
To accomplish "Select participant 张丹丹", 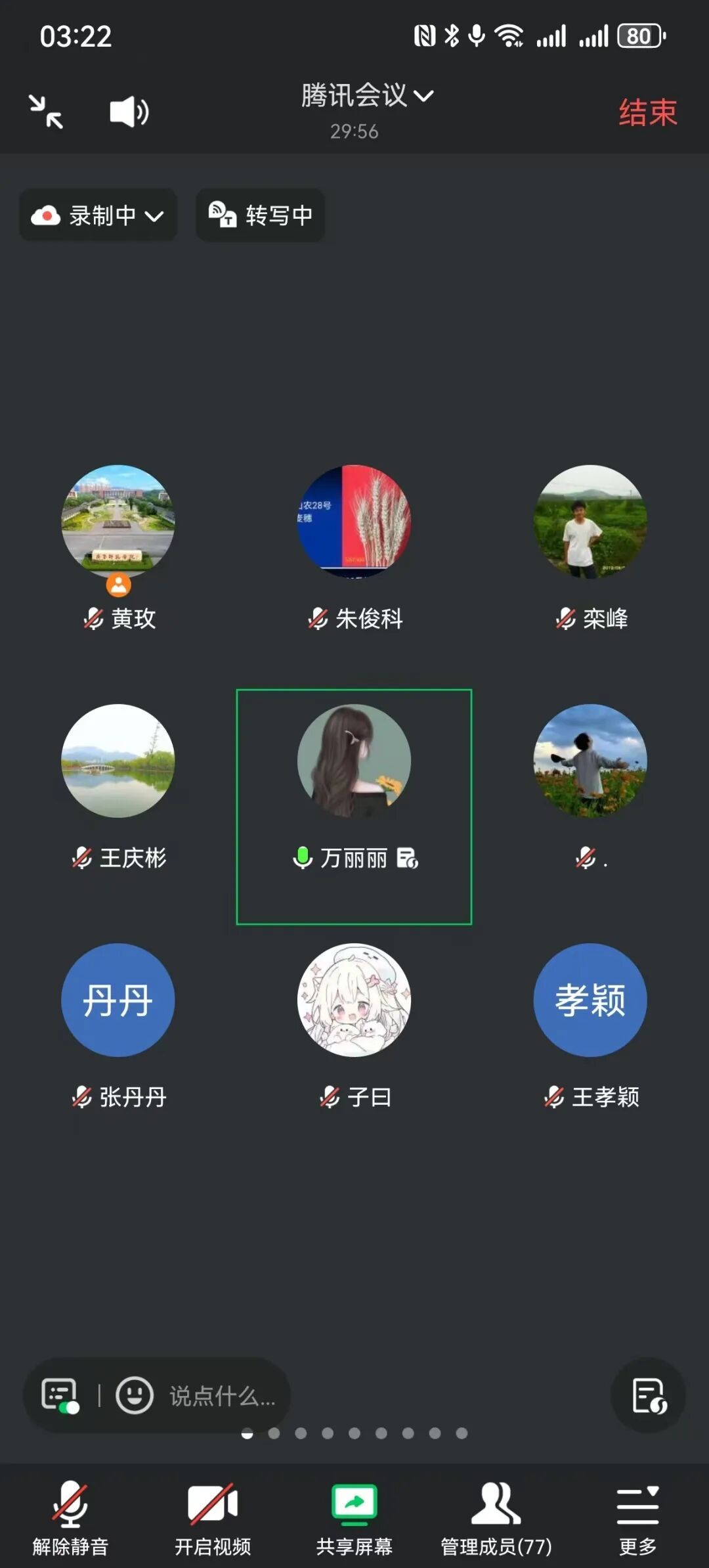I will [118, 1000].
